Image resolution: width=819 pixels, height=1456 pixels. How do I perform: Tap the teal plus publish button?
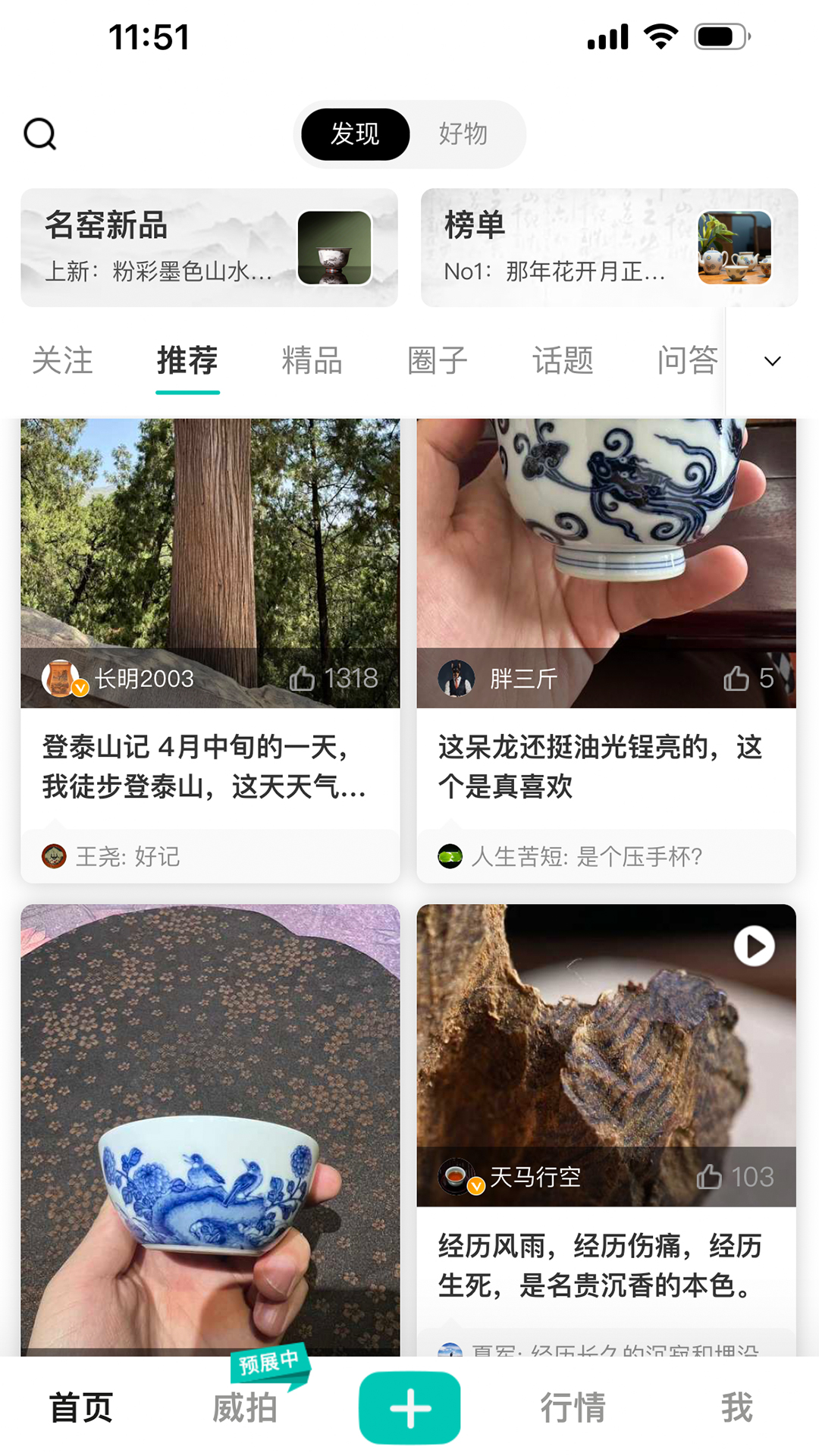[409, 1407]
